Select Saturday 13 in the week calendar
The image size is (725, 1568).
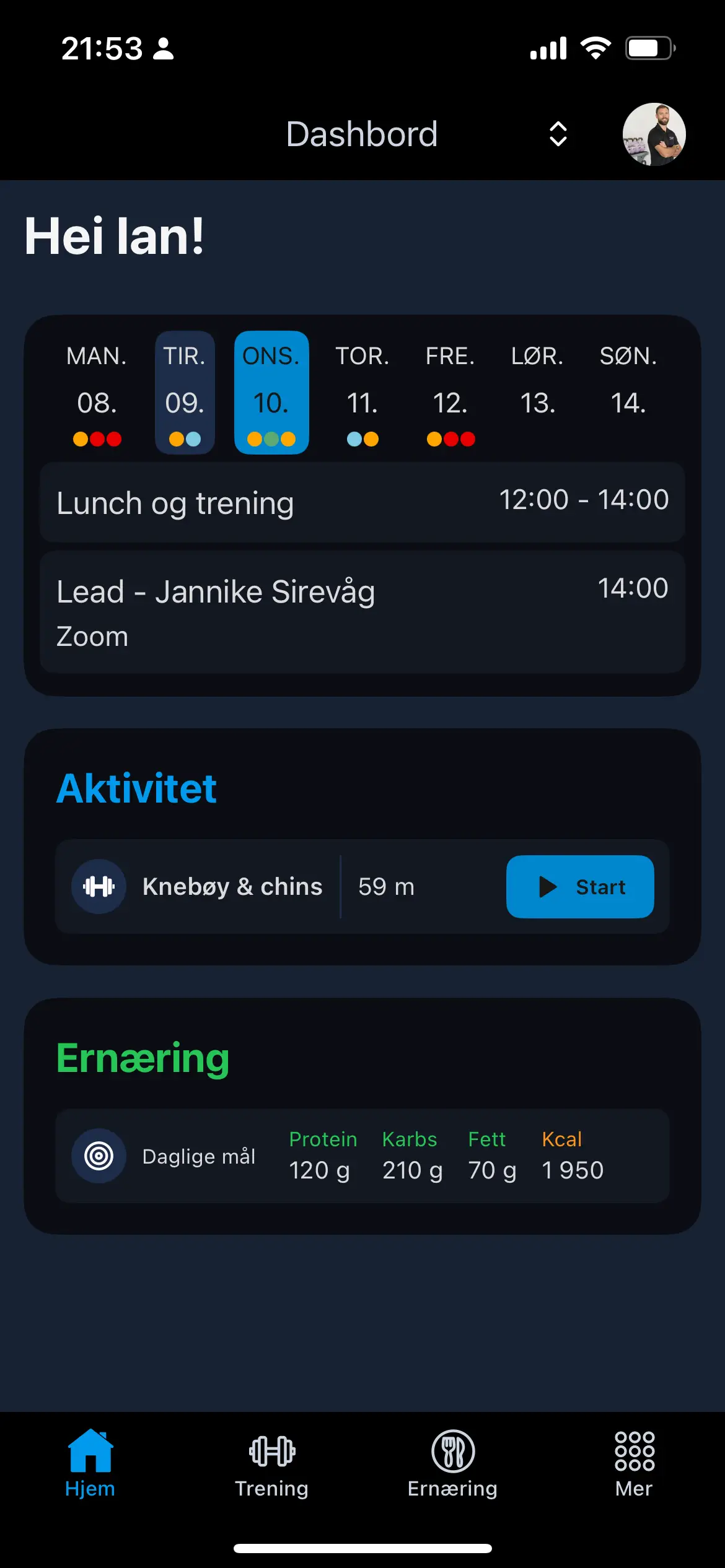(x=537, y=393)
